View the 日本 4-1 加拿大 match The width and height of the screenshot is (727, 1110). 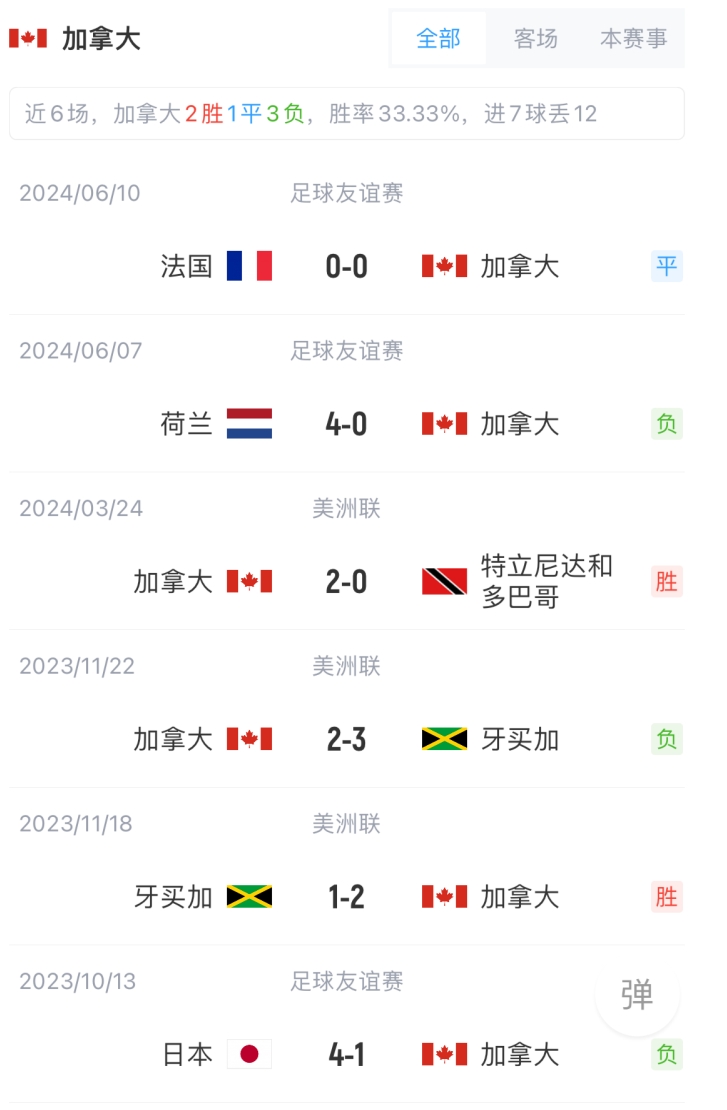(346, 1054)
